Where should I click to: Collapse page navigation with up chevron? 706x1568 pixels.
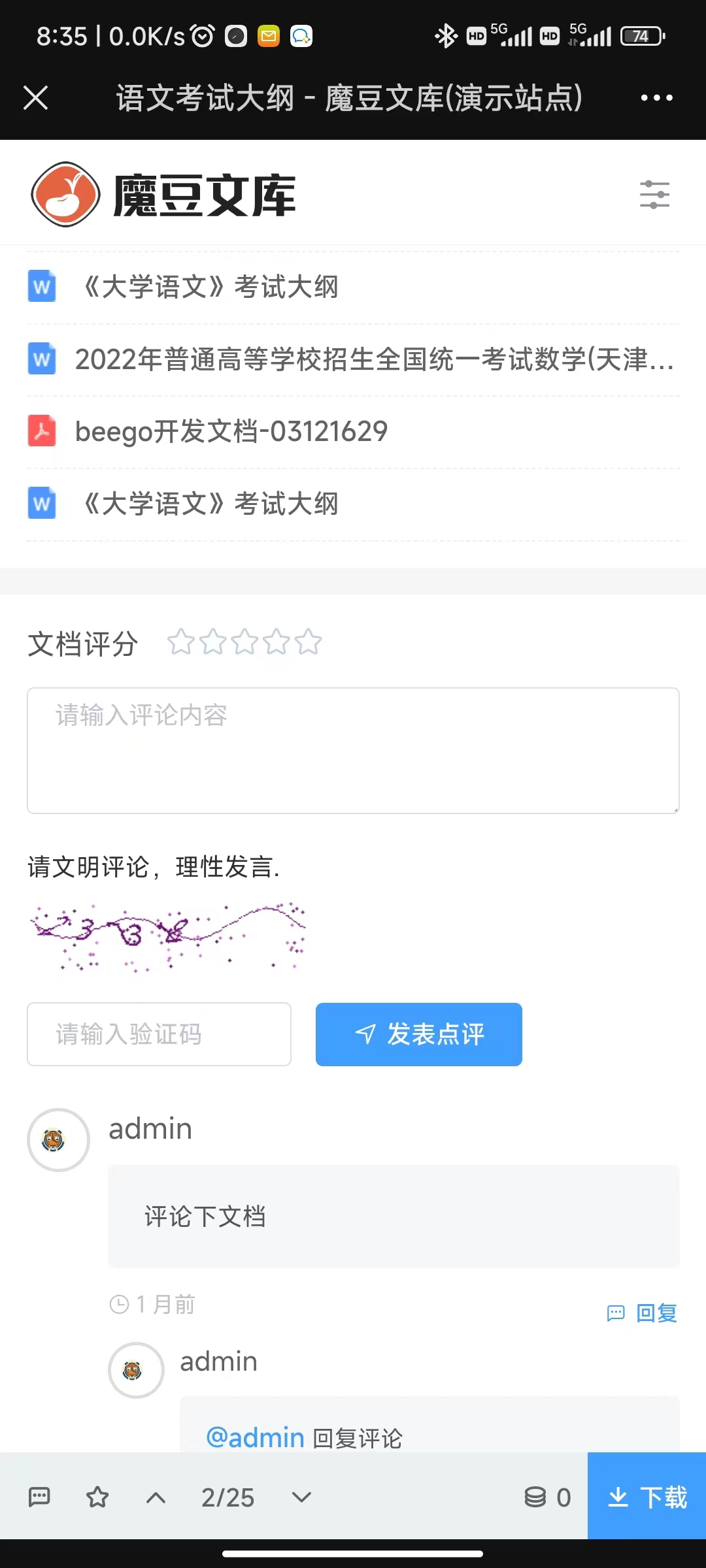coord(156,1497)
